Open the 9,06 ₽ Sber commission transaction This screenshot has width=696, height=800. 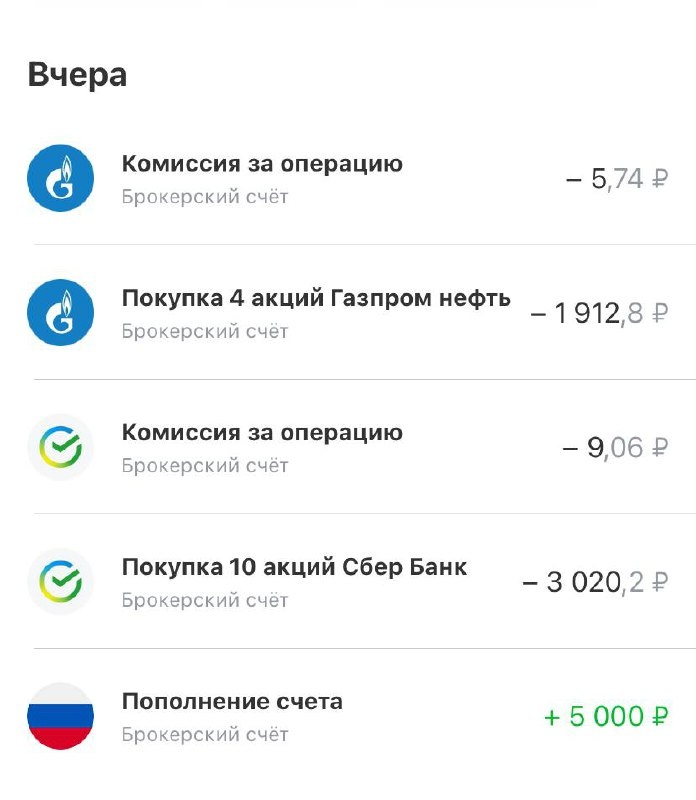346,447
